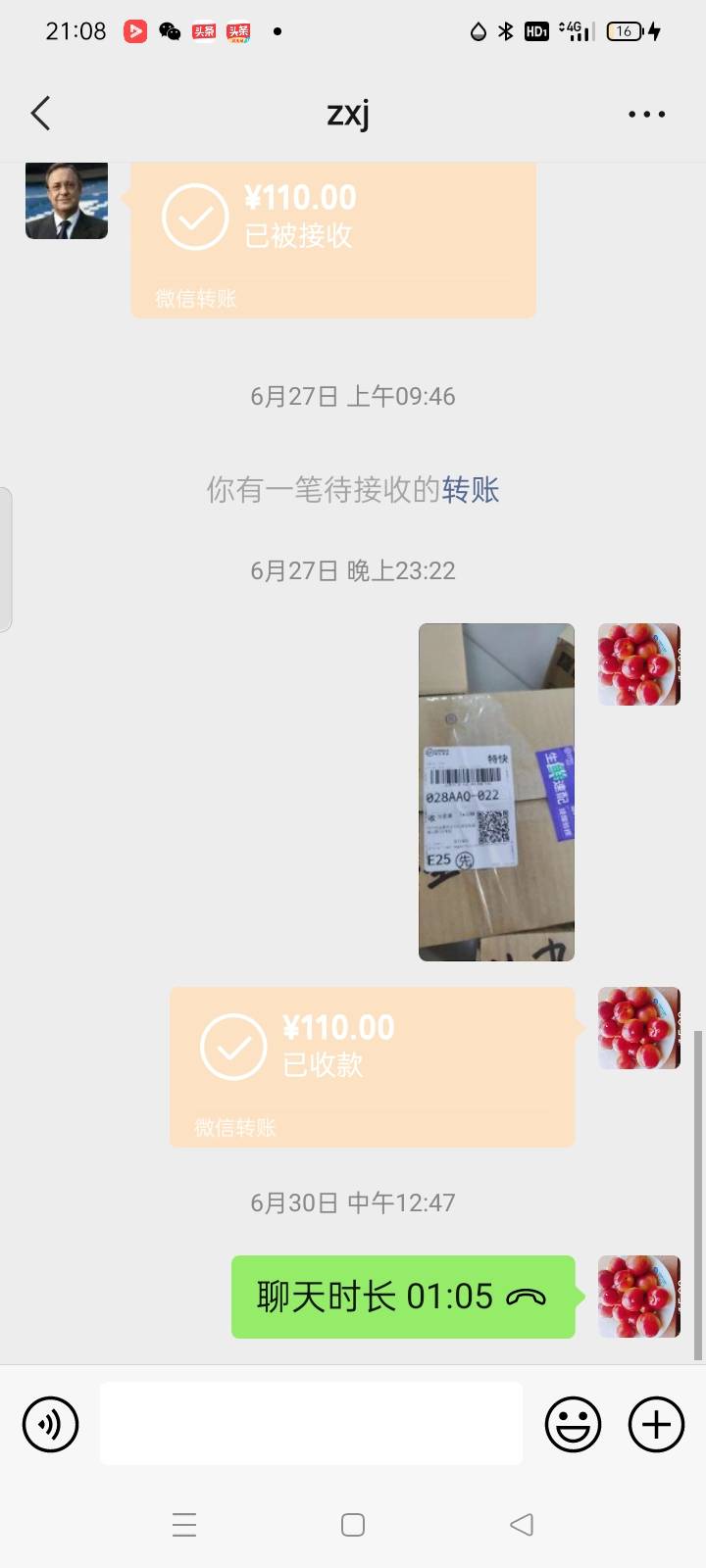Viewport: 706px width, 1568px height.
Task: Open the received ¥110.00 transfer (已收款)
Action: (372, 1067)
